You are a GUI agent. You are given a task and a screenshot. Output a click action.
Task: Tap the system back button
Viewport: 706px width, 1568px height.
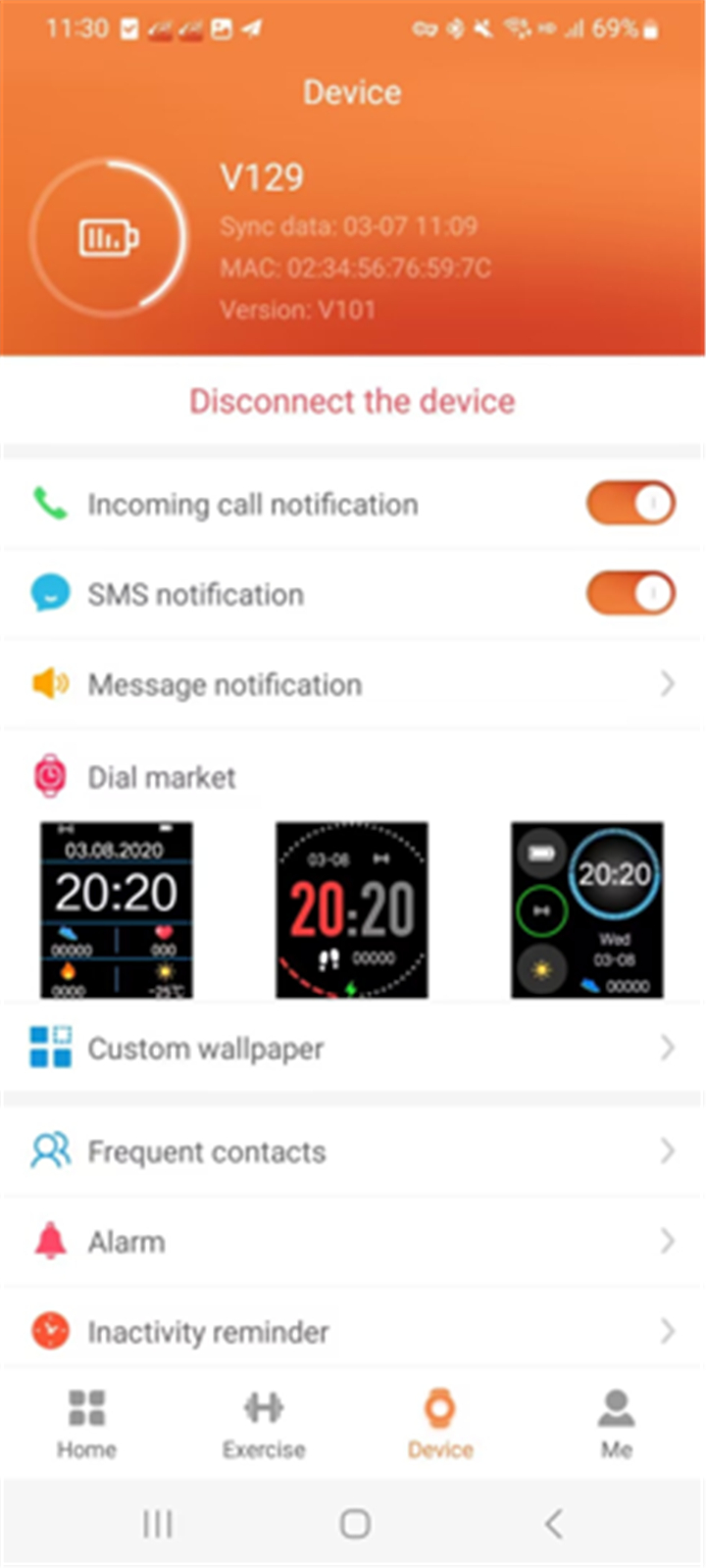(x=554, y=1523)
